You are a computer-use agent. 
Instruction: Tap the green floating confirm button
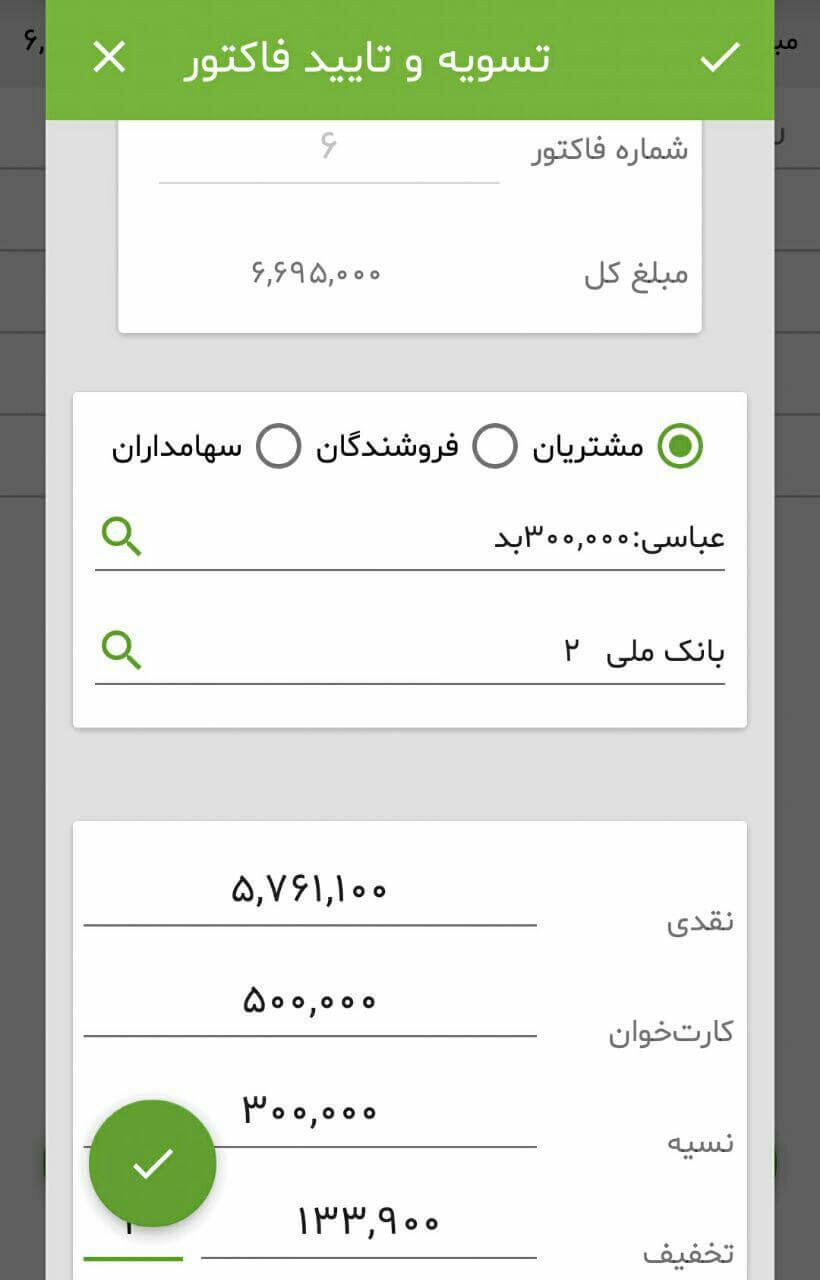click(x=152, y=1163)
